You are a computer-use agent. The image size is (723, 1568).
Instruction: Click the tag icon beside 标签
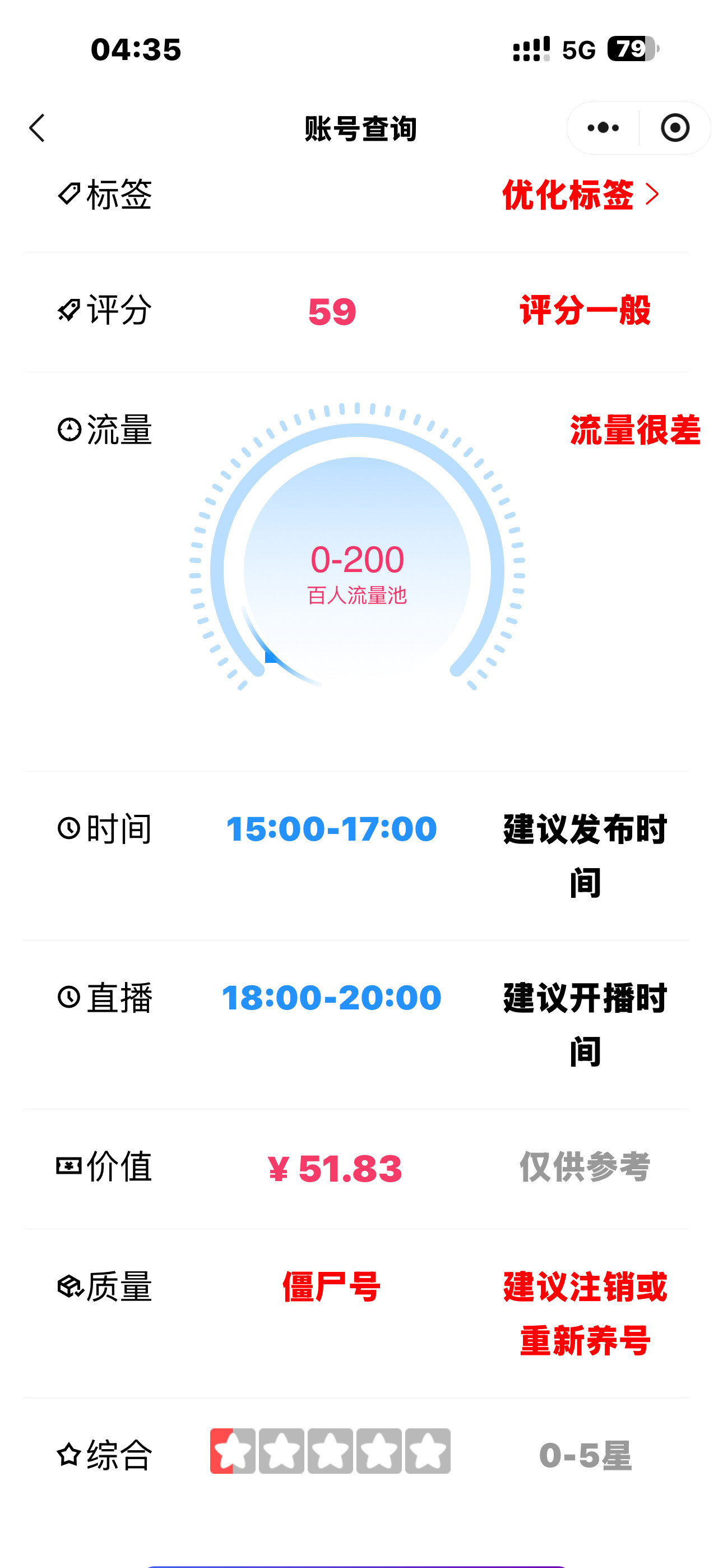point(68,193)
